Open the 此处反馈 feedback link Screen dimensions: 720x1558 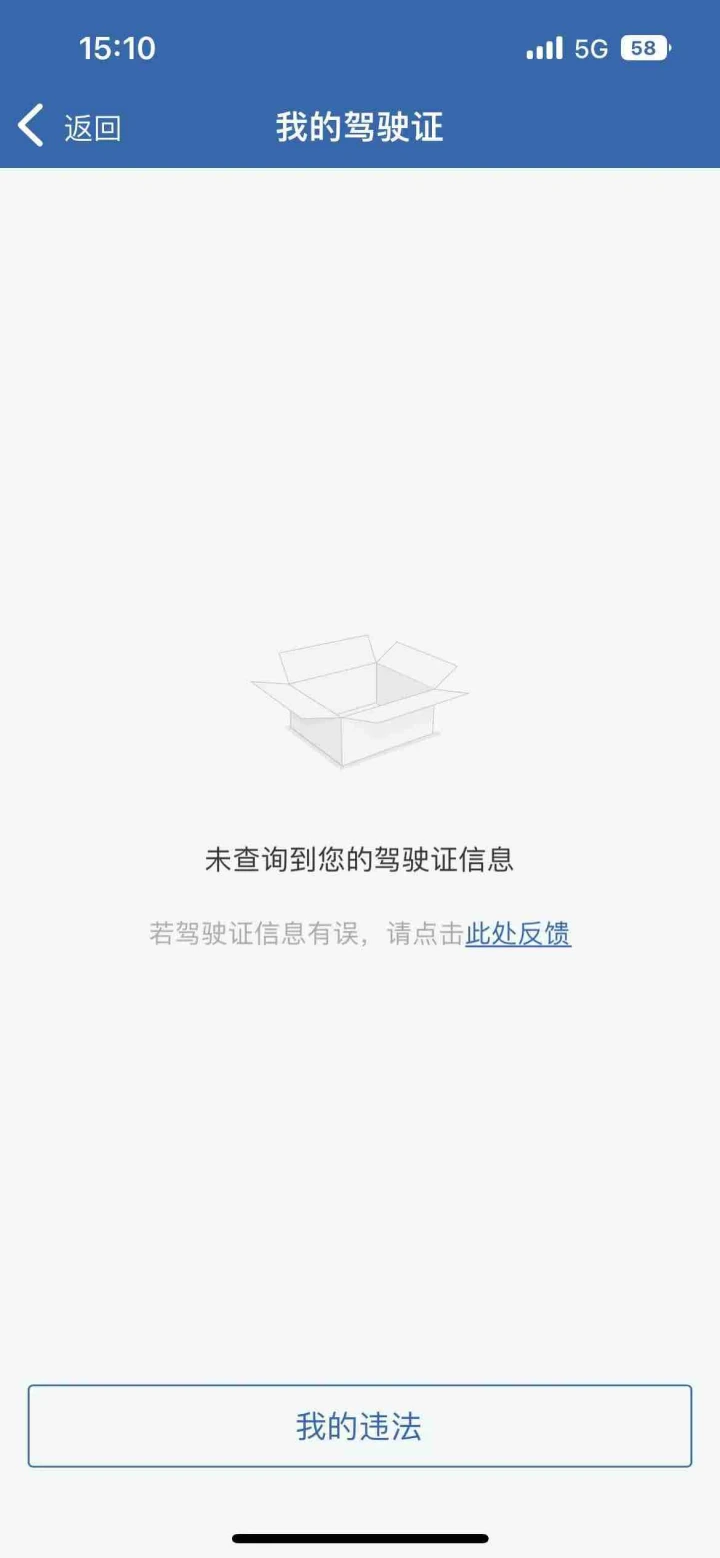pos(518,934)
